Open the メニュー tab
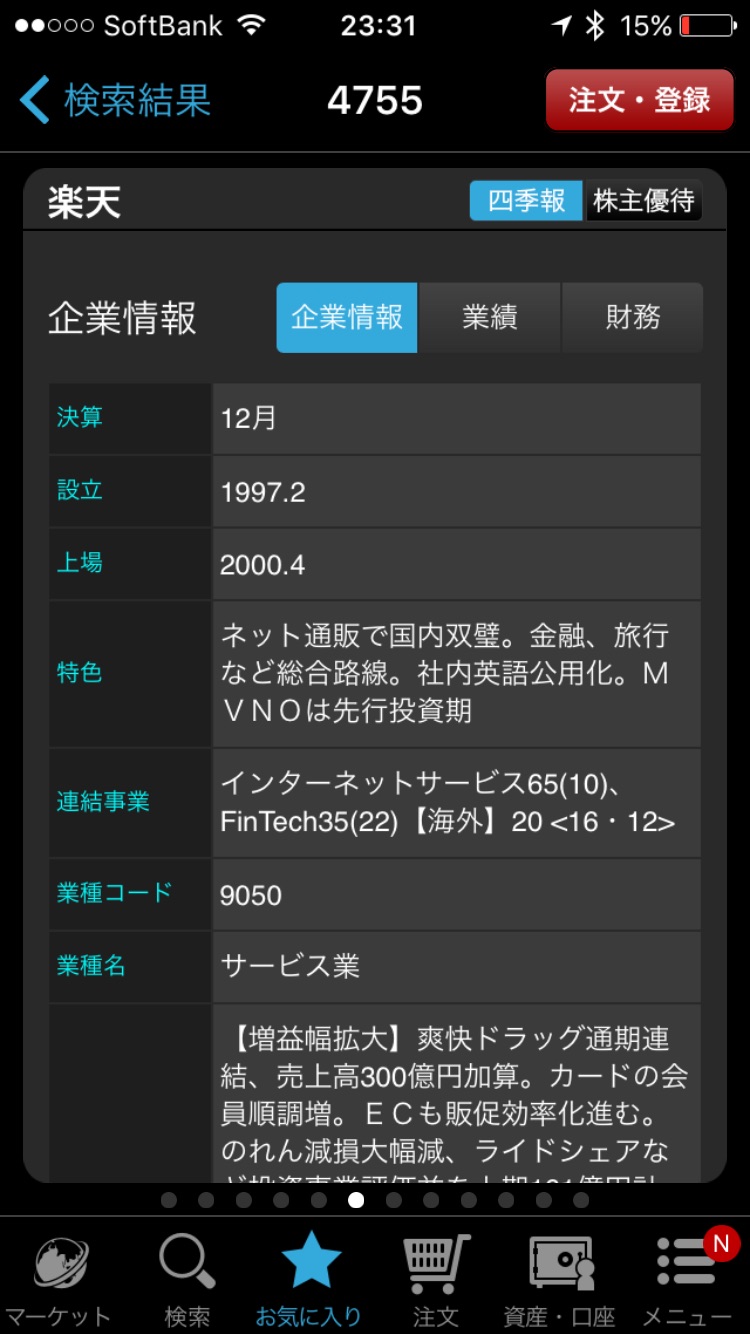The image size is (750, 1334). pyautogui.click(x=687, y=1278)
